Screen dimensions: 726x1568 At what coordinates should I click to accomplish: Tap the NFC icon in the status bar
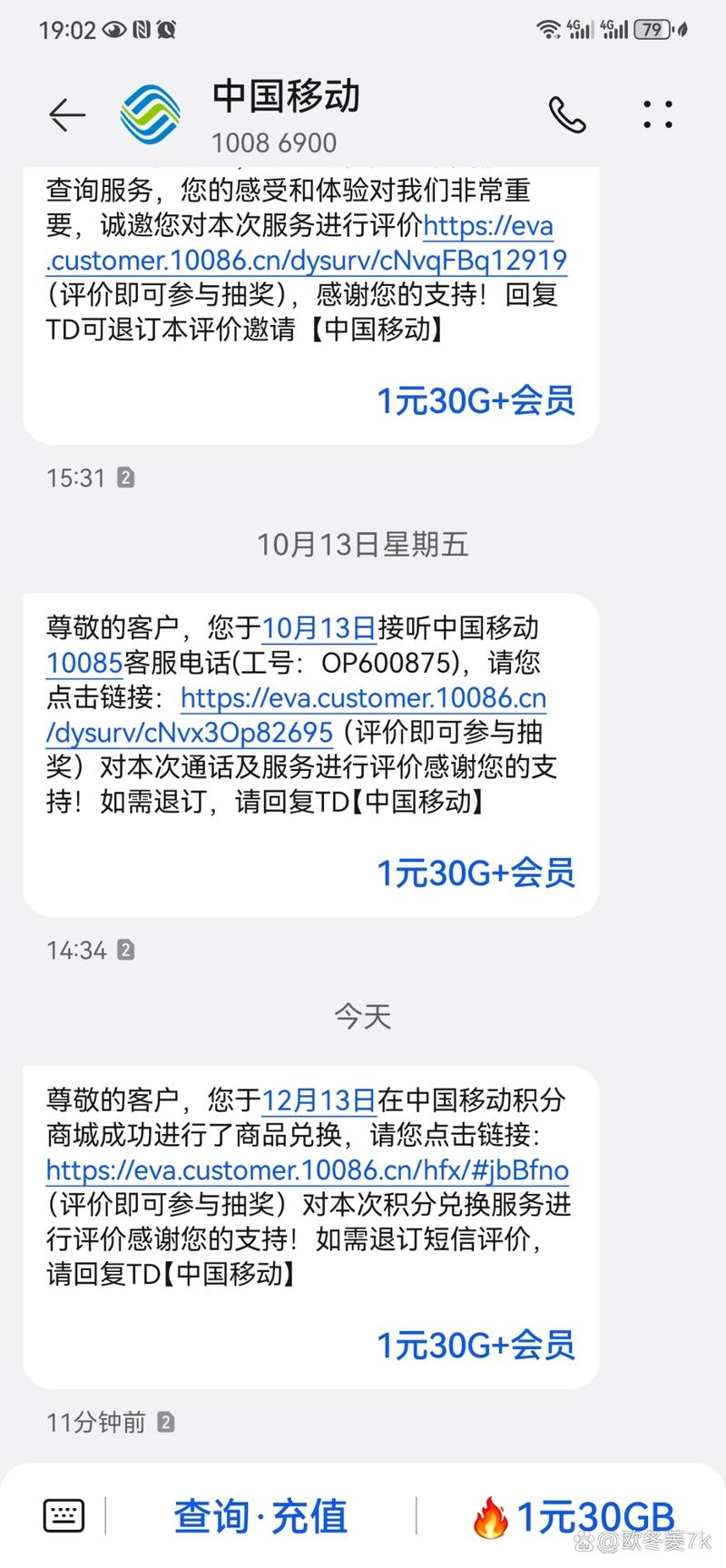(x=139, y=29)
